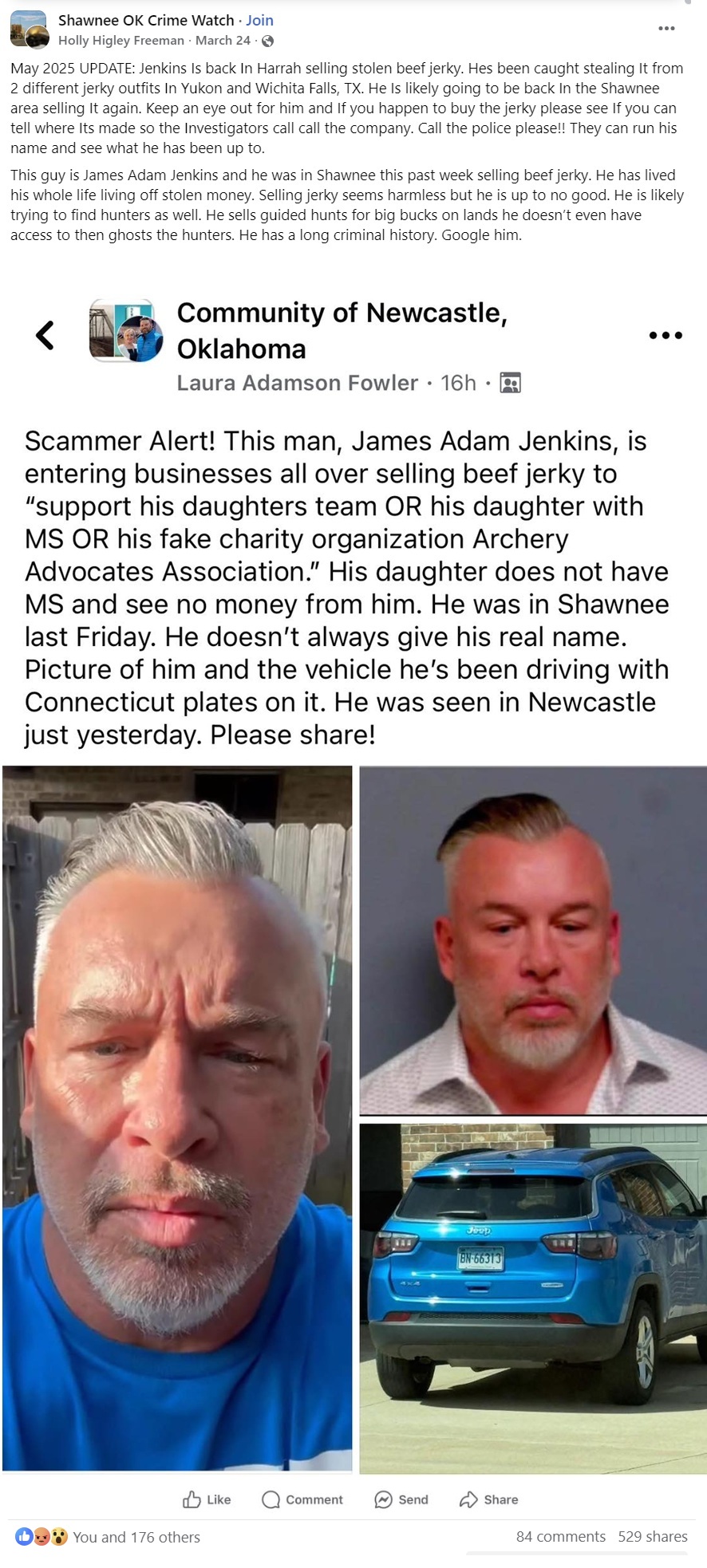Open the March 24 post timestamp

[223, 40]
